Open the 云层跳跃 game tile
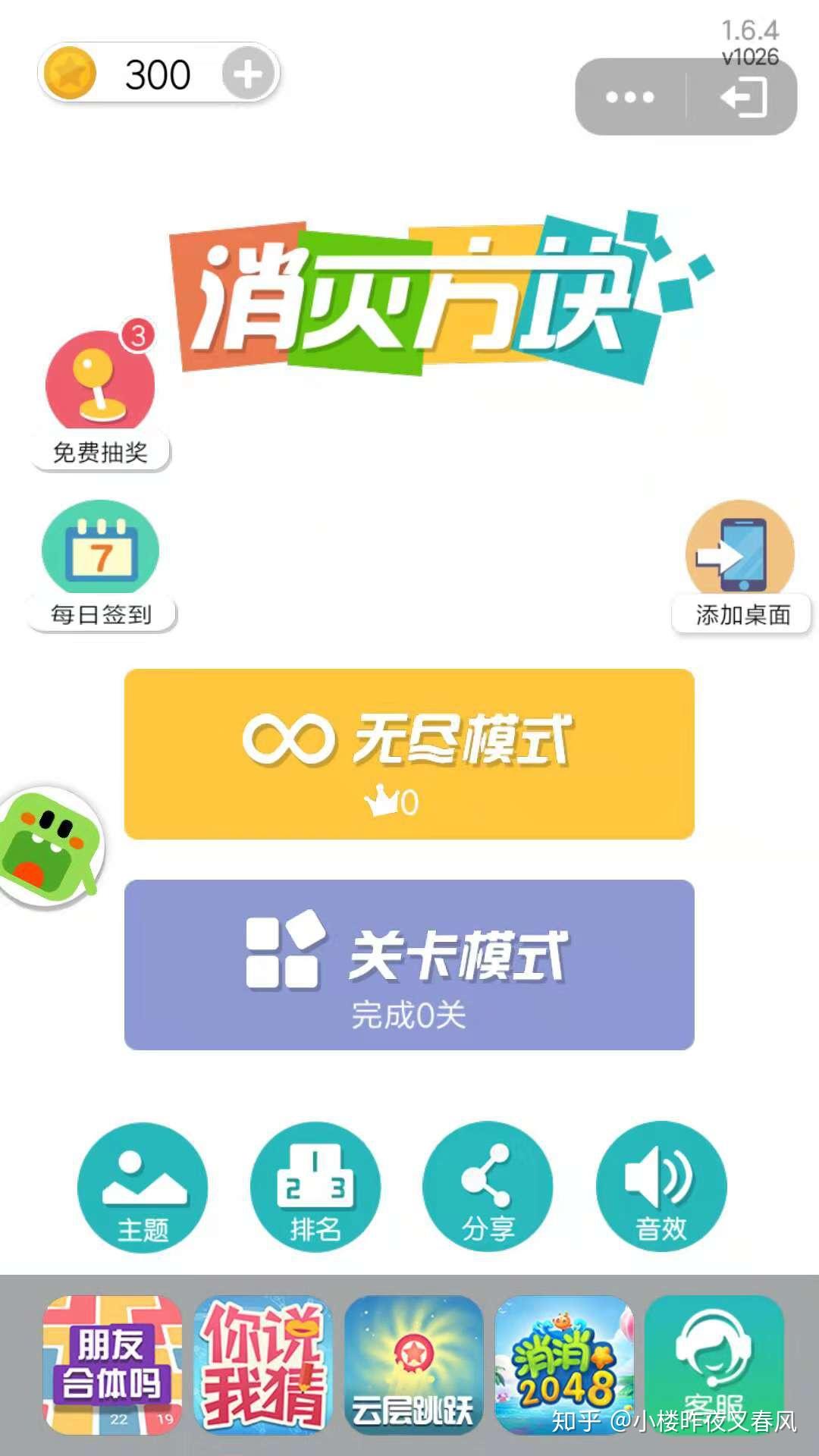819x1456 pixels. 413,1365
